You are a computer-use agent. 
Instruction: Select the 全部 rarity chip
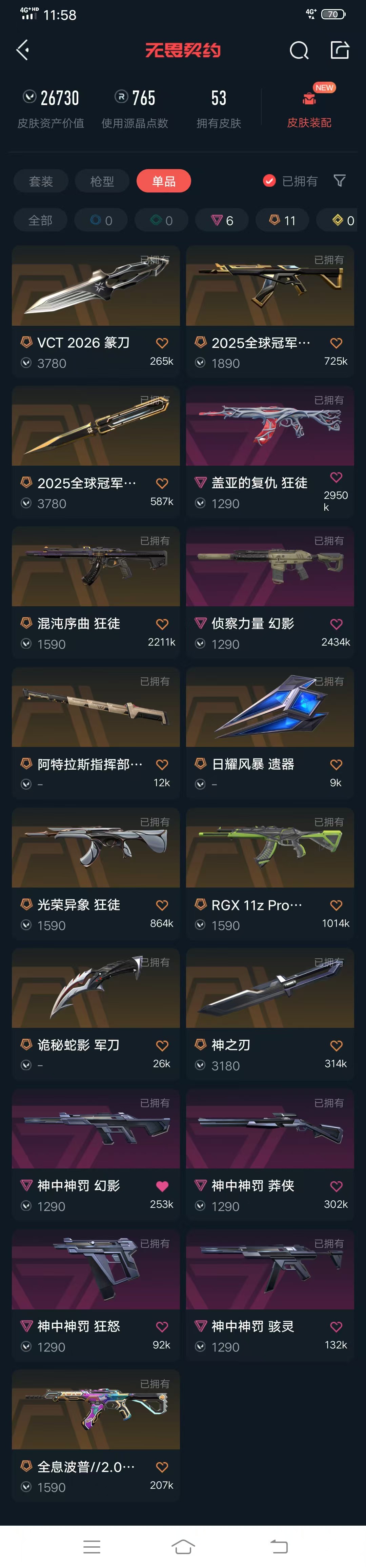pyautogui.click(x=40, y=220)
